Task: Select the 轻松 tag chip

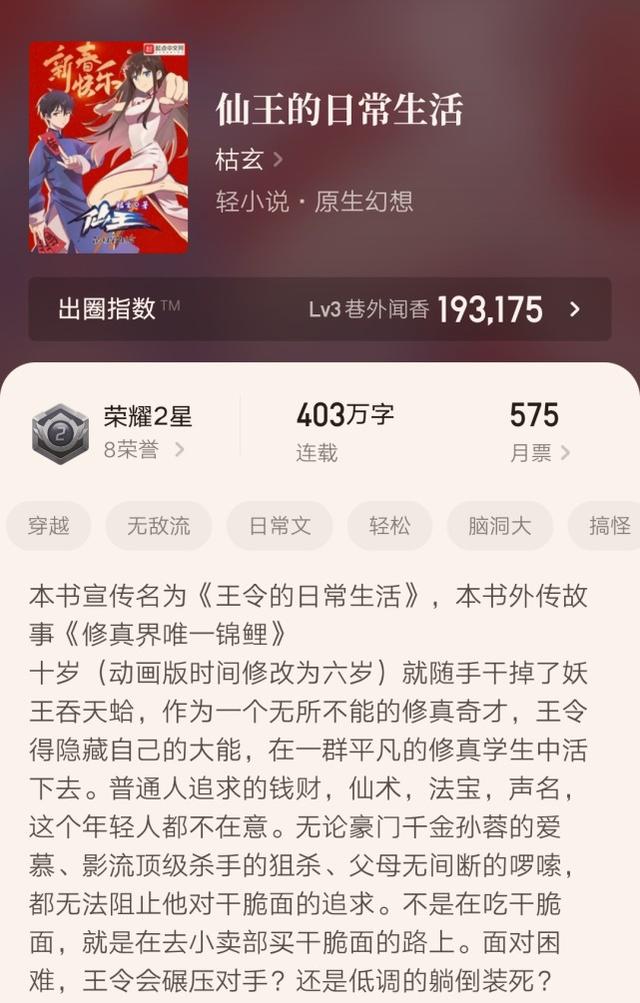Action: point(389,526)
